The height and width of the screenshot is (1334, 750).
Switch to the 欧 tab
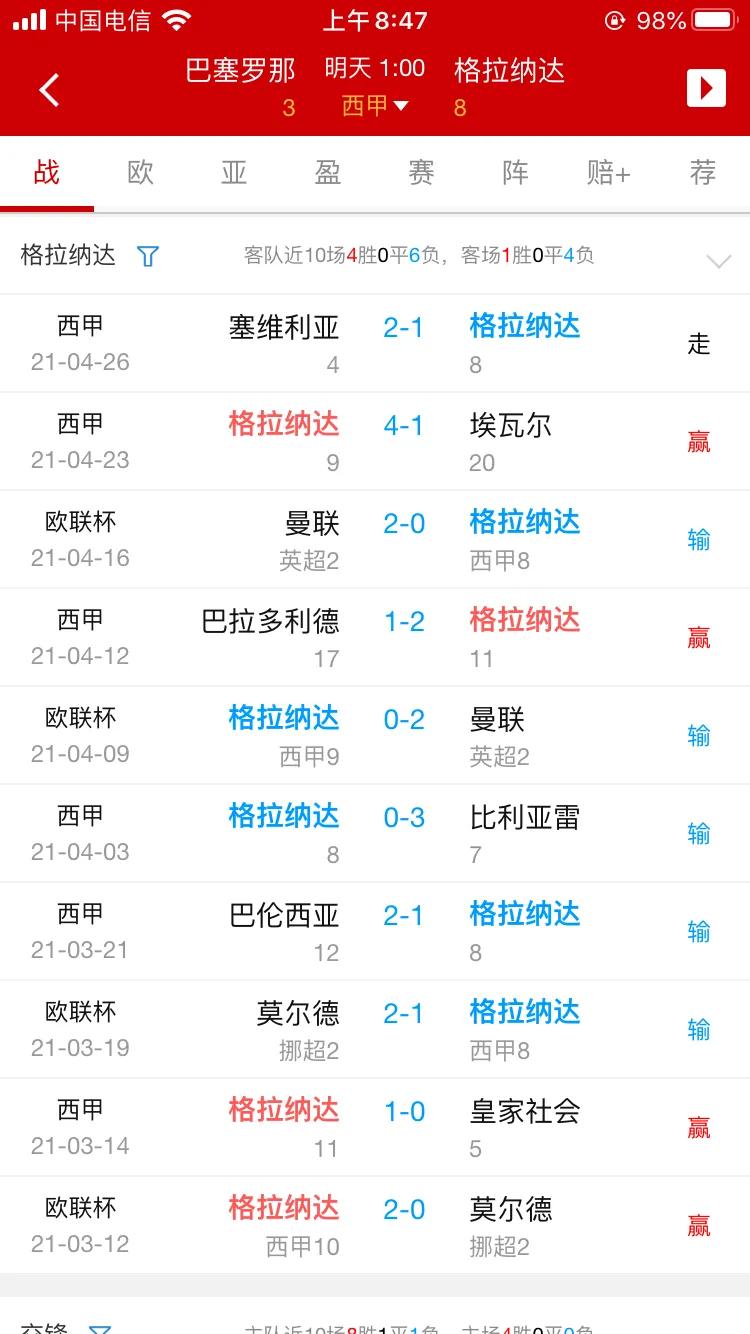coord(139,172)
